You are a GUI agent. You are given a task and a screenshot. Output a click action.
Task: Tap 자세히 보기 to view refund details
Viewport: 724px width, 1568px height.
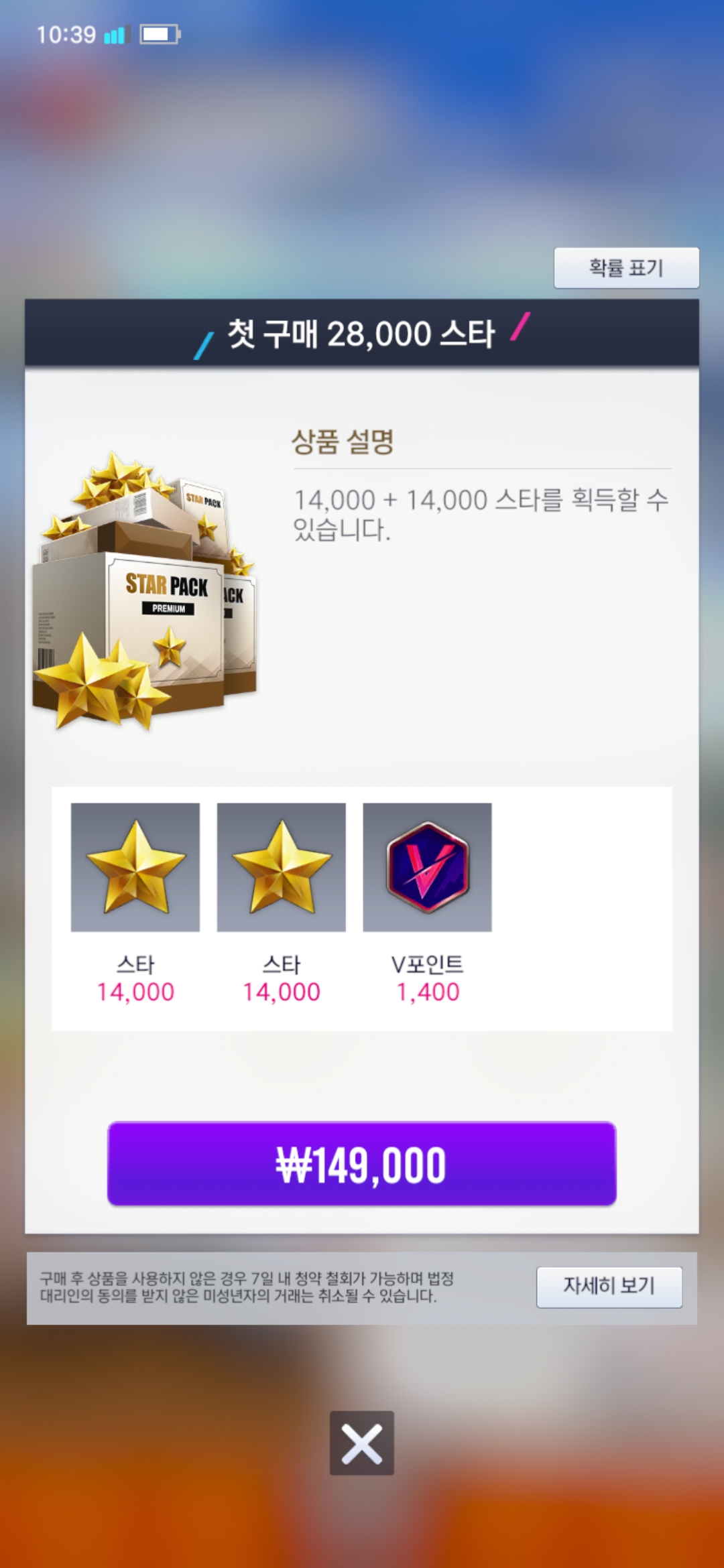609,1286
